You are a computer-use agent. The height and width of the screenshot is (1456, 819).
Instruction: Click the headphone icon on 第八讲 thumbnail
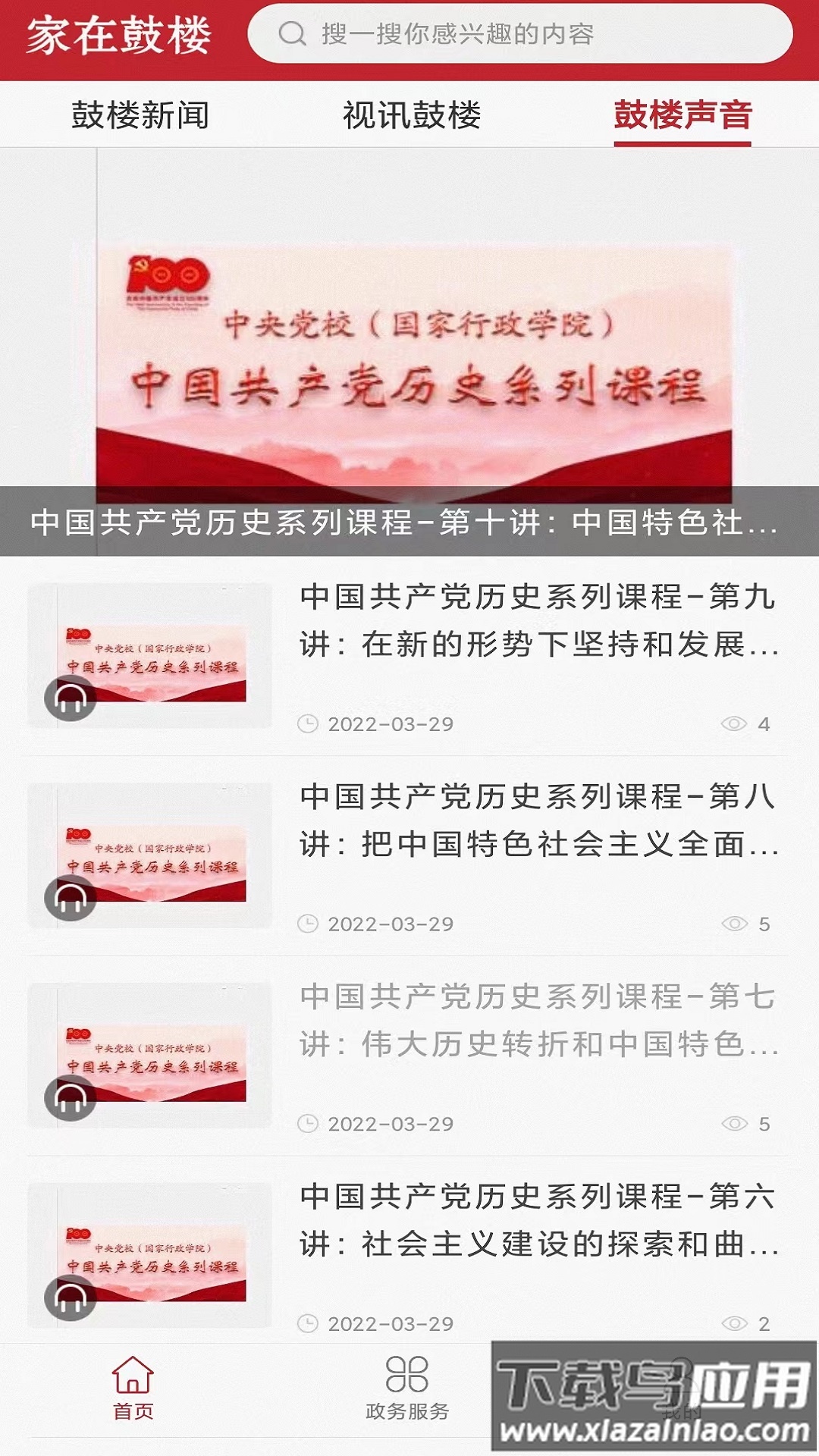click(71, 899)
